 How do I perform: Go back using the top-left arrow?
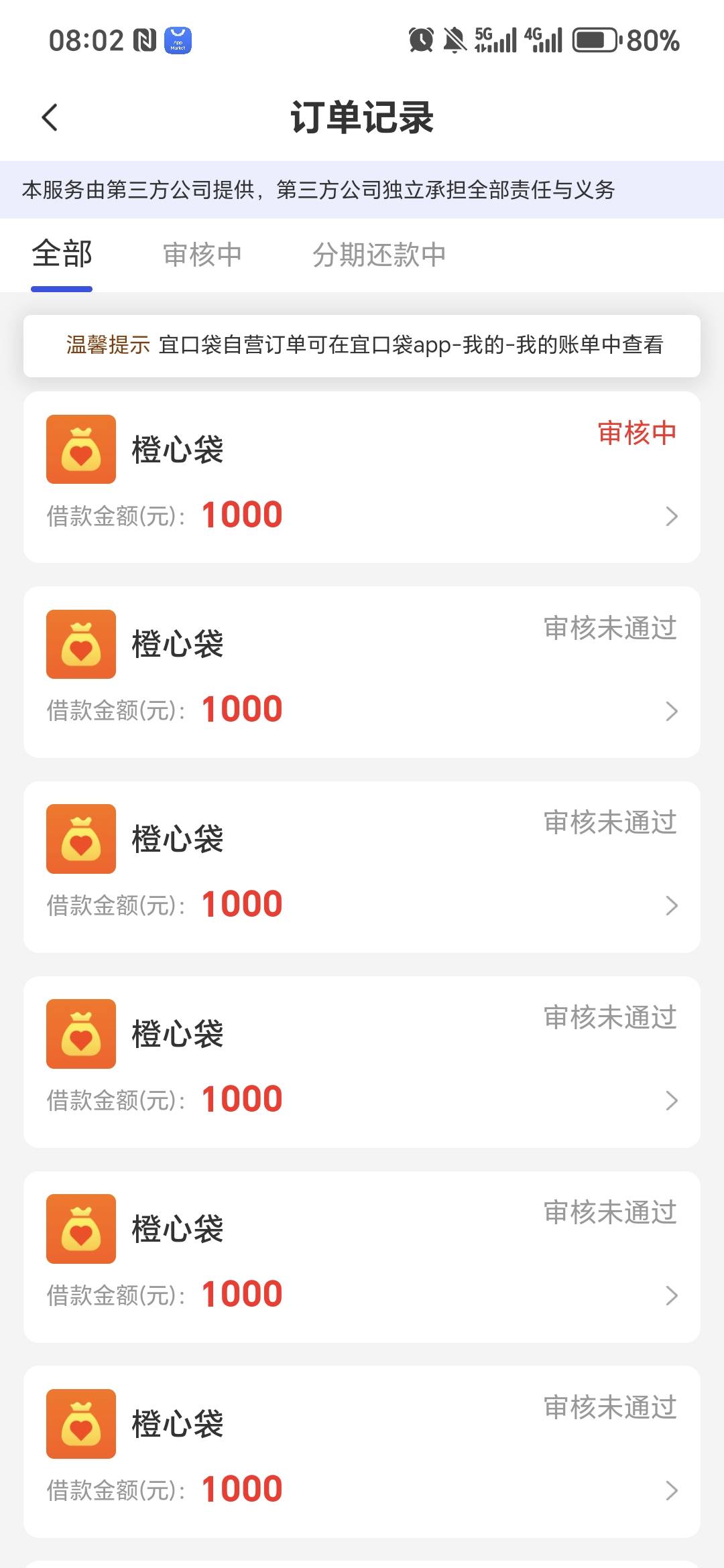pyautogui.click(x=50, y=117)
